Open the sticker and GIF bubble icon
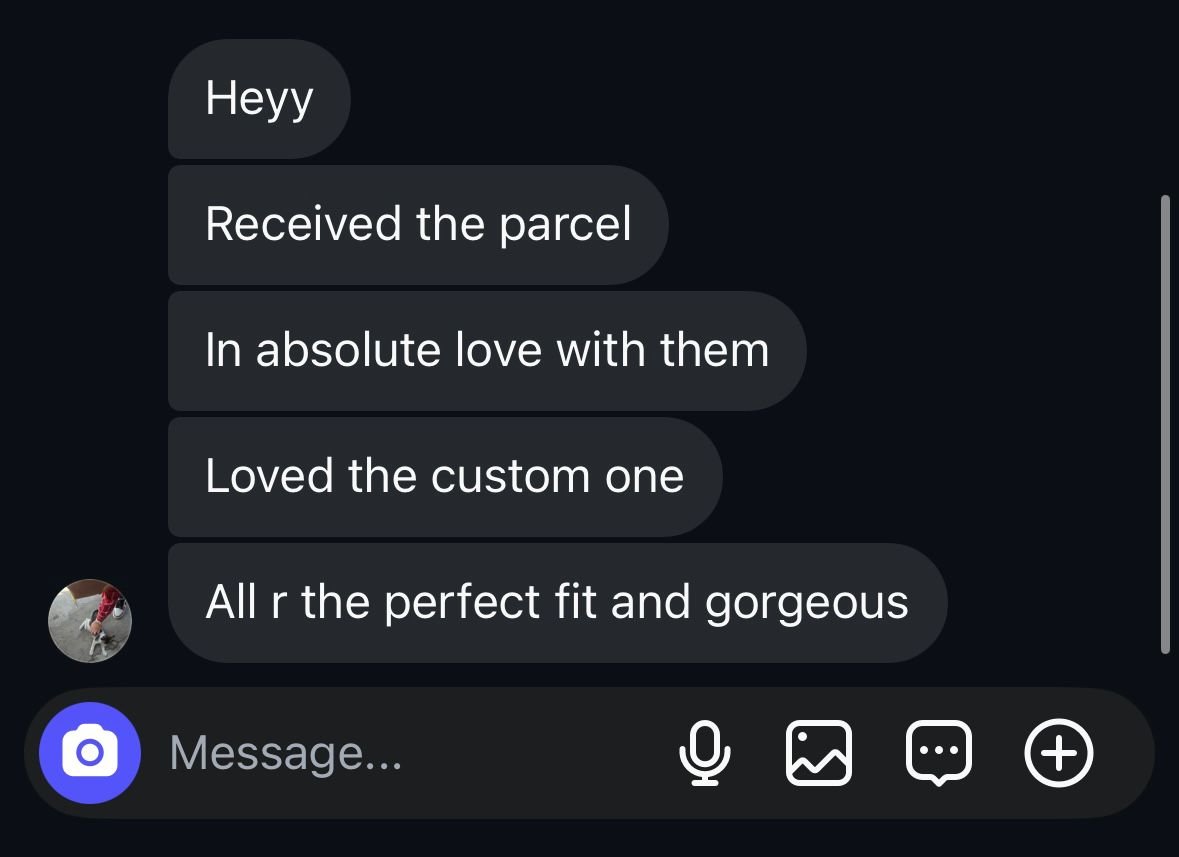This screenshot has height=857, width=1179. (938, 753)
